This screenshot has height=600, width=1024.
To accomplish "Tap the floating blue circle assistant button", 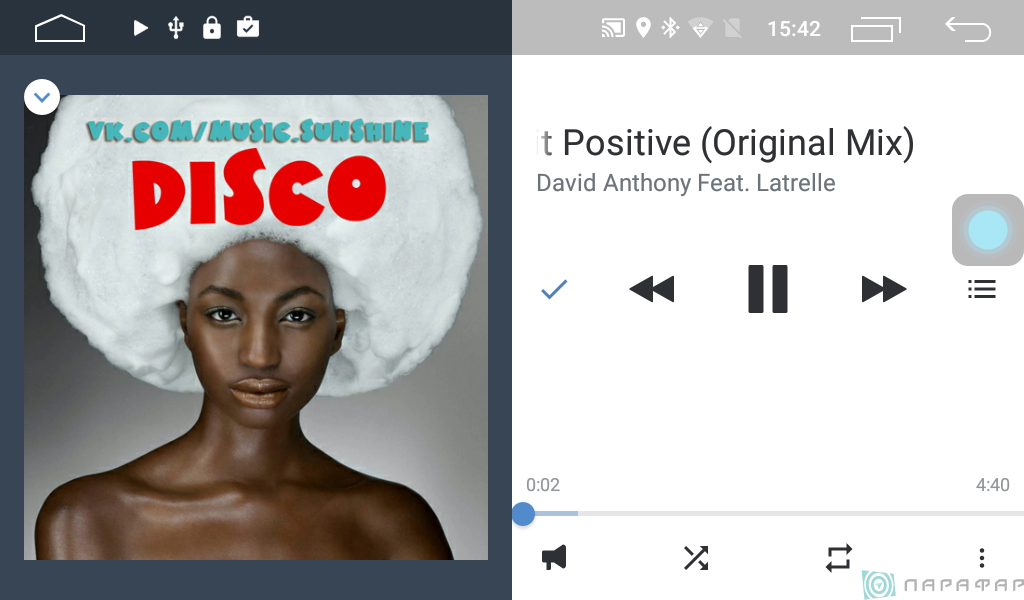I will (987, 230).
